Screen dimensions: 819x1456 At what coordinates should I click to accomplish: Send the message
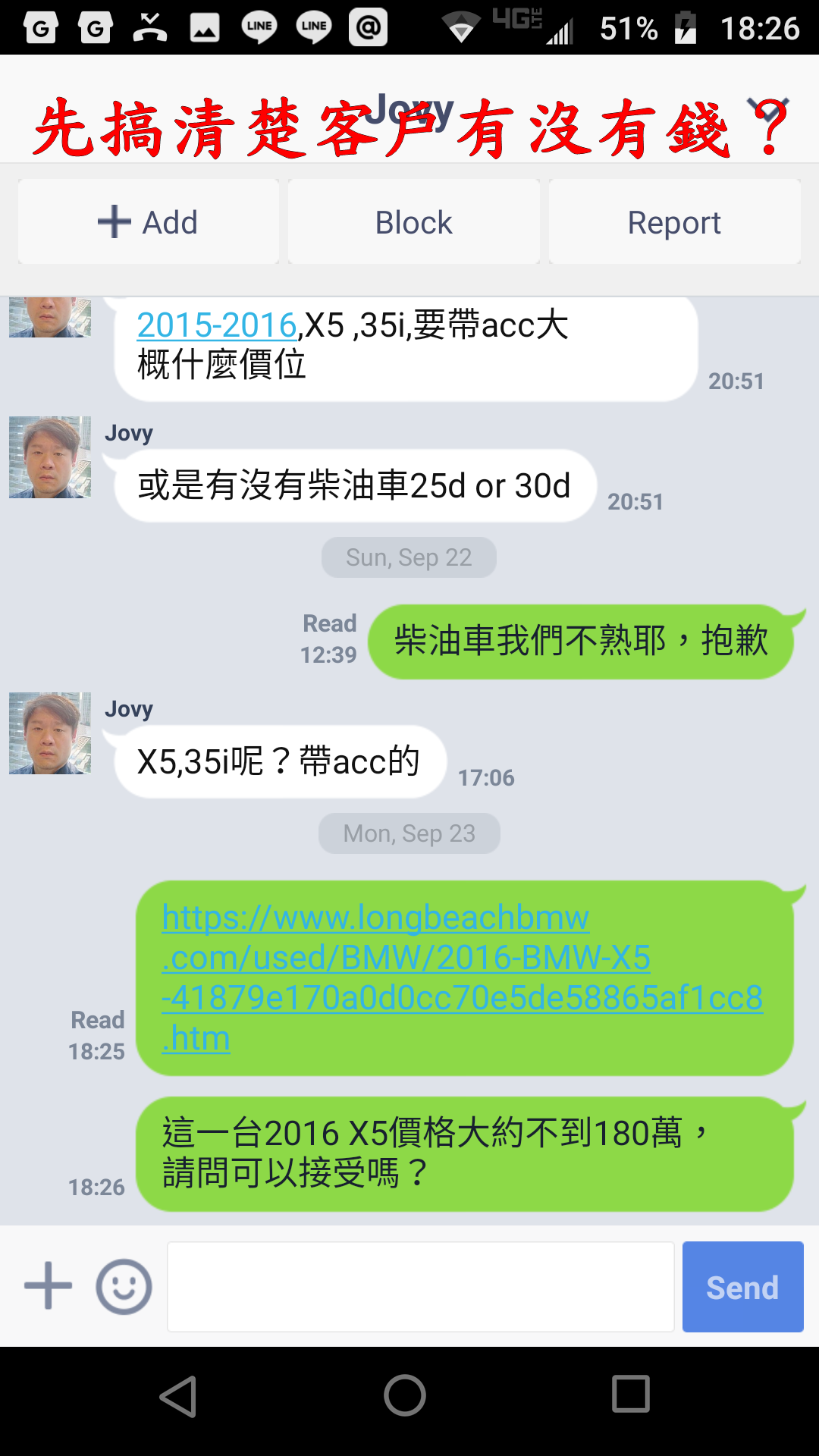click(742, 1286)
